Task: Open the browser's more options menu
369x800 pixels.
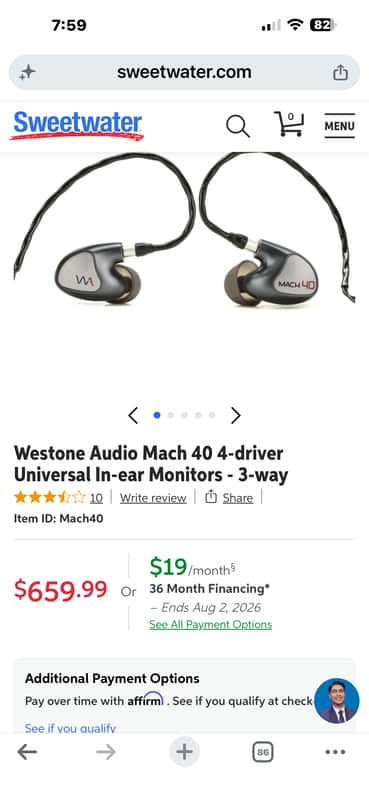Action: [335, 752]
